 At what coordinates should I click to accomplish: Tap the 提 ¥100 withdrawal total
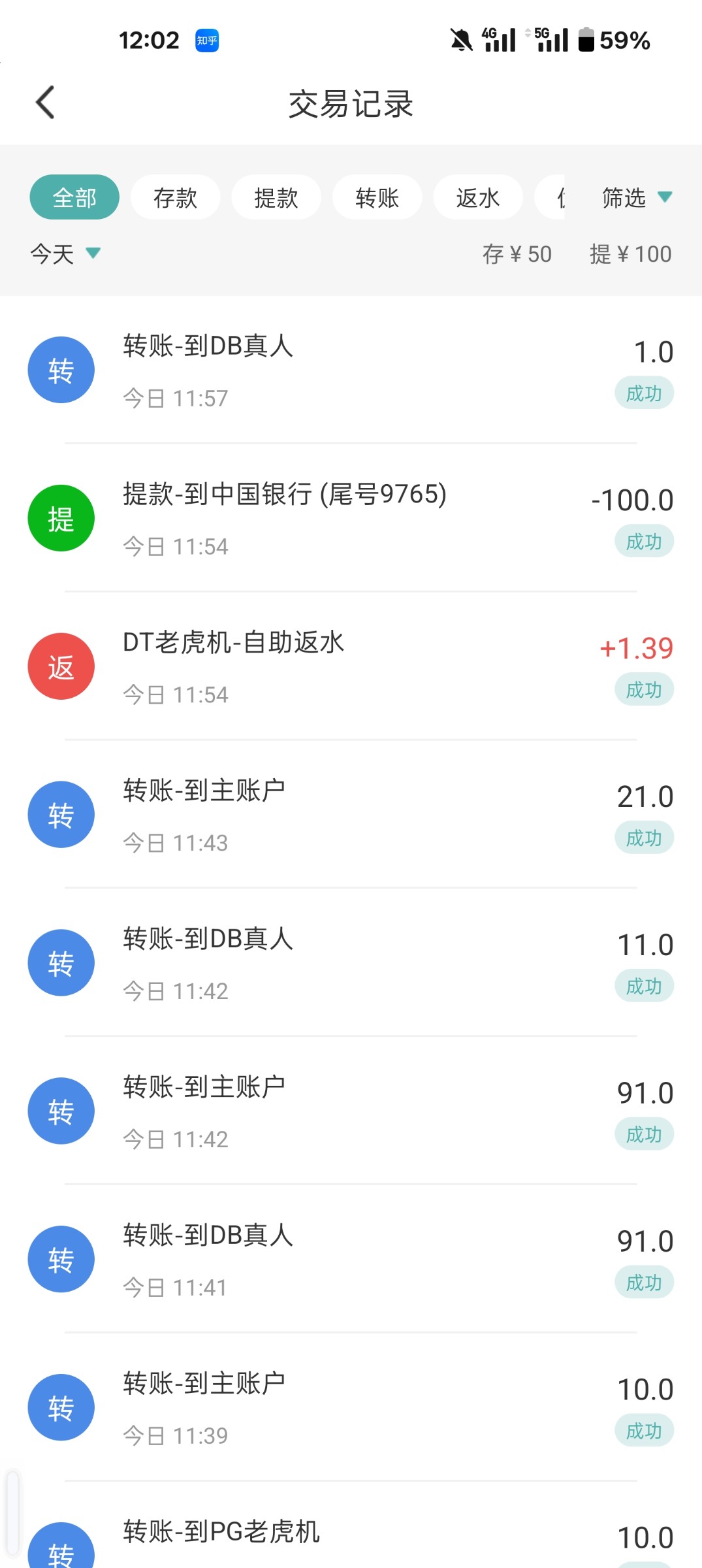click(629, 253)
